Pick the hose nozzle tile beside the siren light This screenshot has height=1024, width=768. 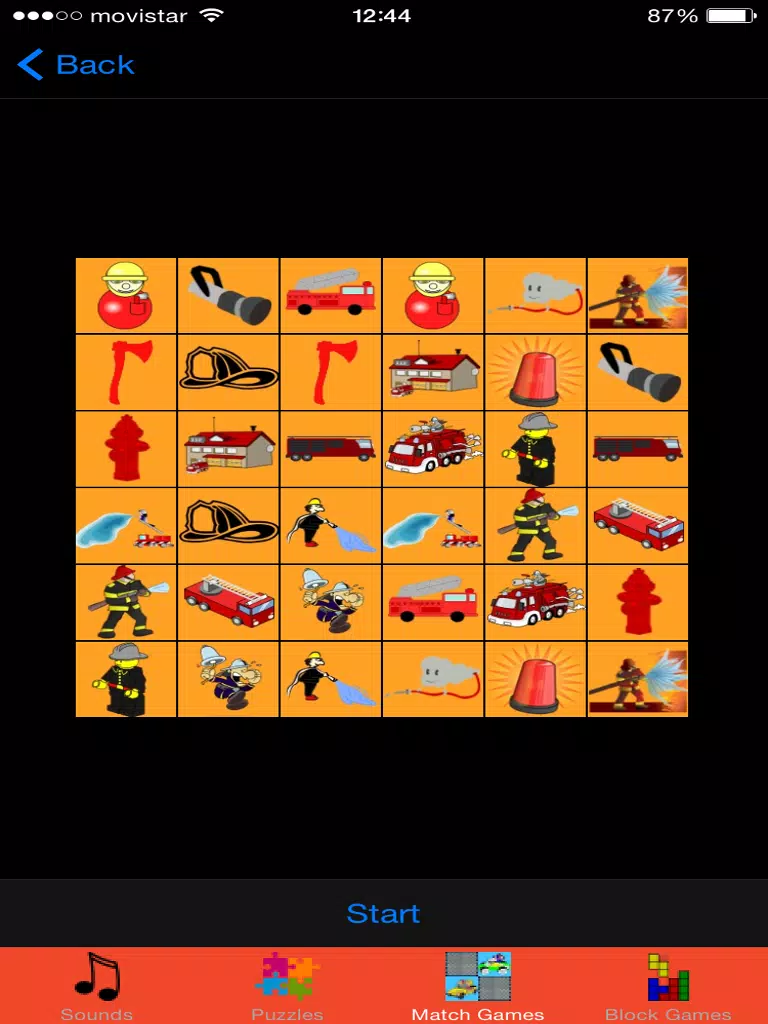(x=638, y=372)
